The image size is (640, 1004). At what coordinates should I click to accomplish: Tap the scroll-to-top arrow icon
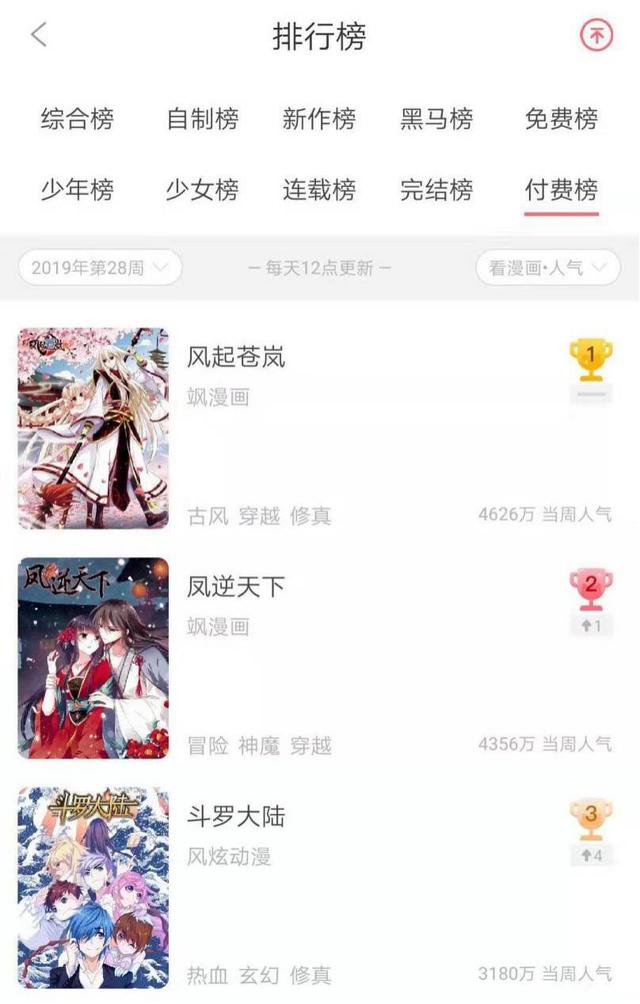pos(596,35)
